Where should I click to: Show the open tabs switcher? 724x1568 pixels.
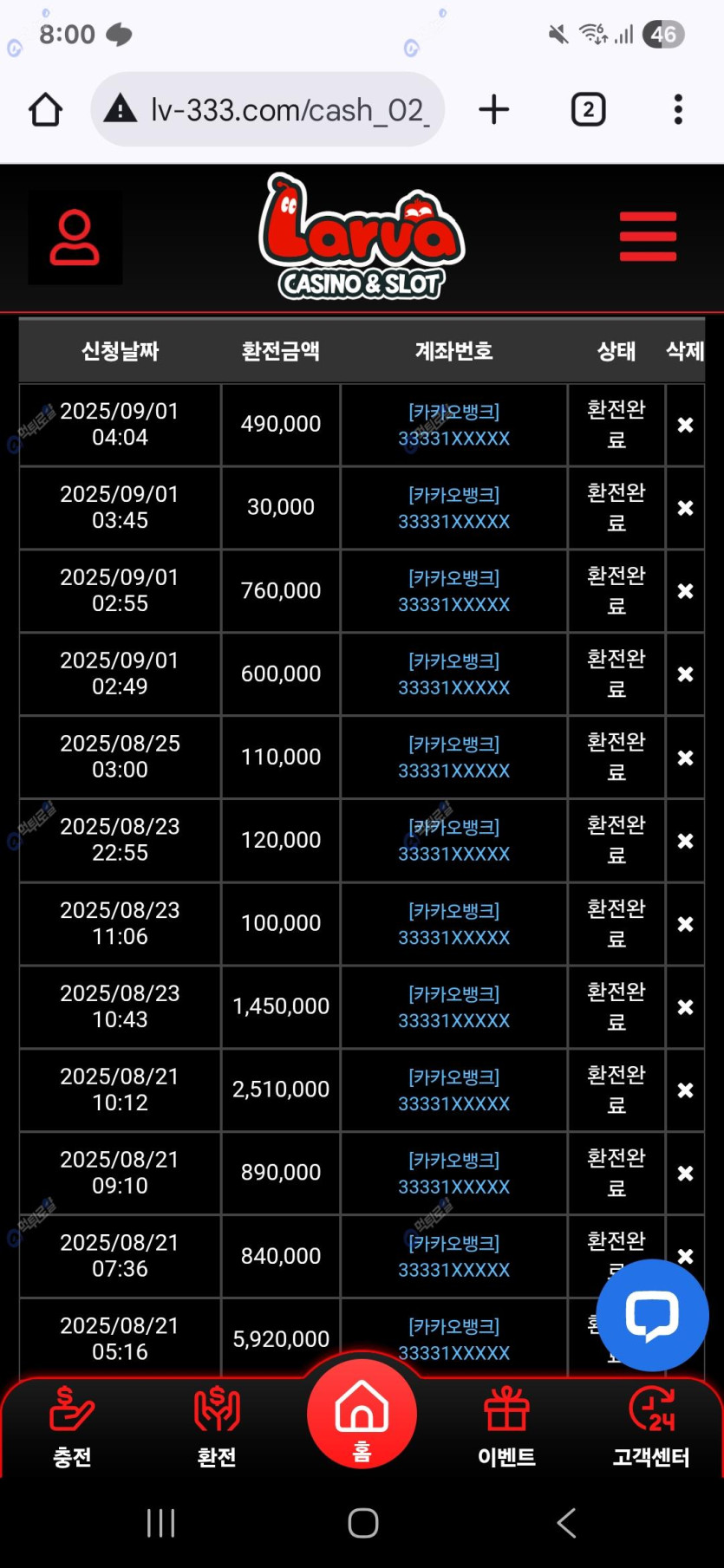pos(588,110)
